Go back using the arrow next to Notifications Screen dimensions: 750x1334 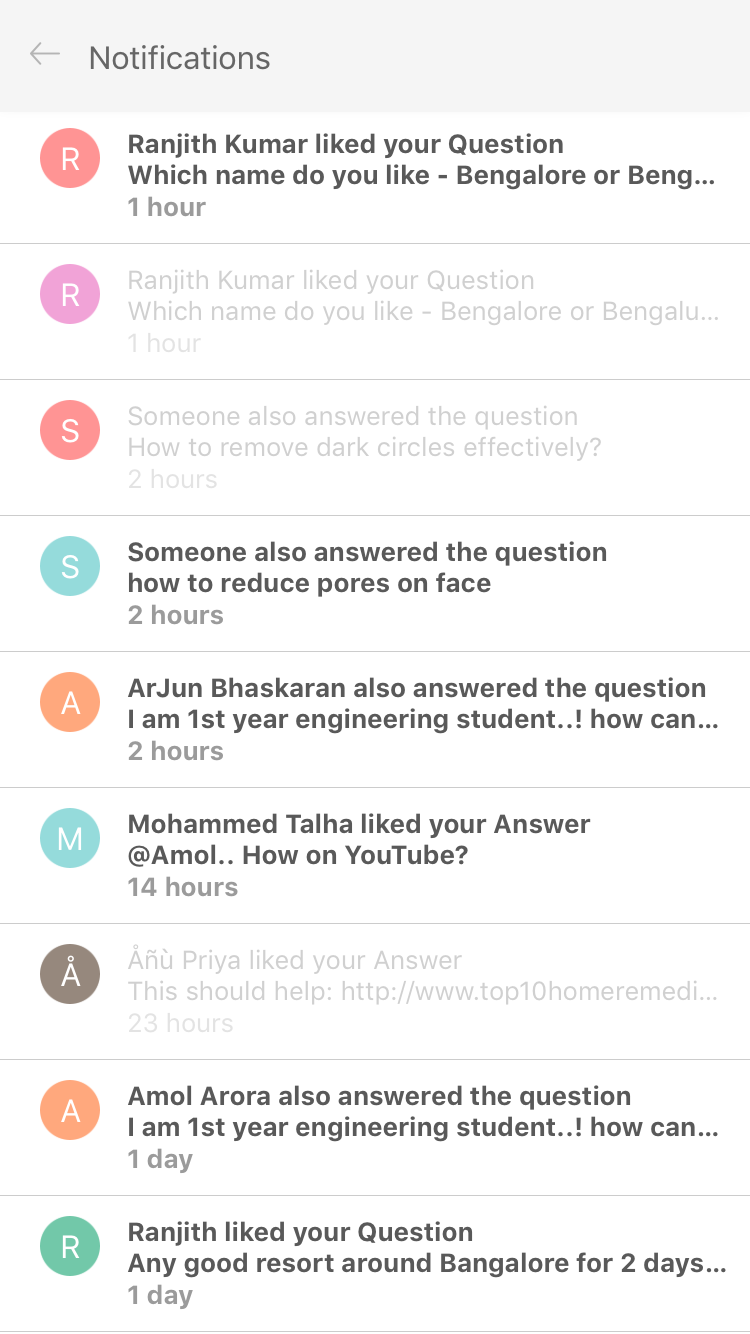click(x=45, y=55)
